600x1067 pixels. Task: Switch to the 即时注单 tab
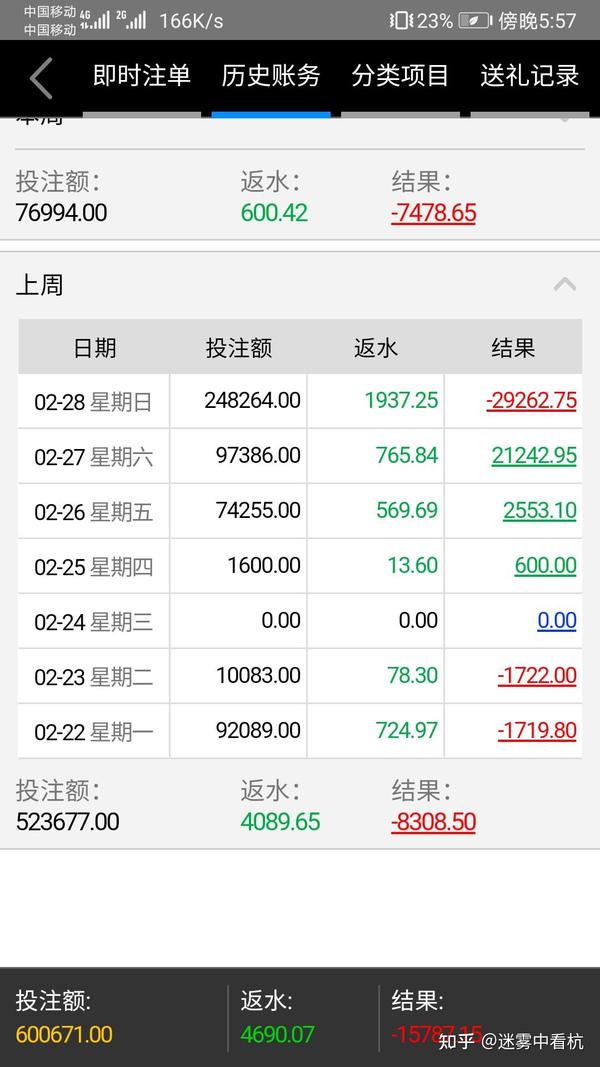141,76
